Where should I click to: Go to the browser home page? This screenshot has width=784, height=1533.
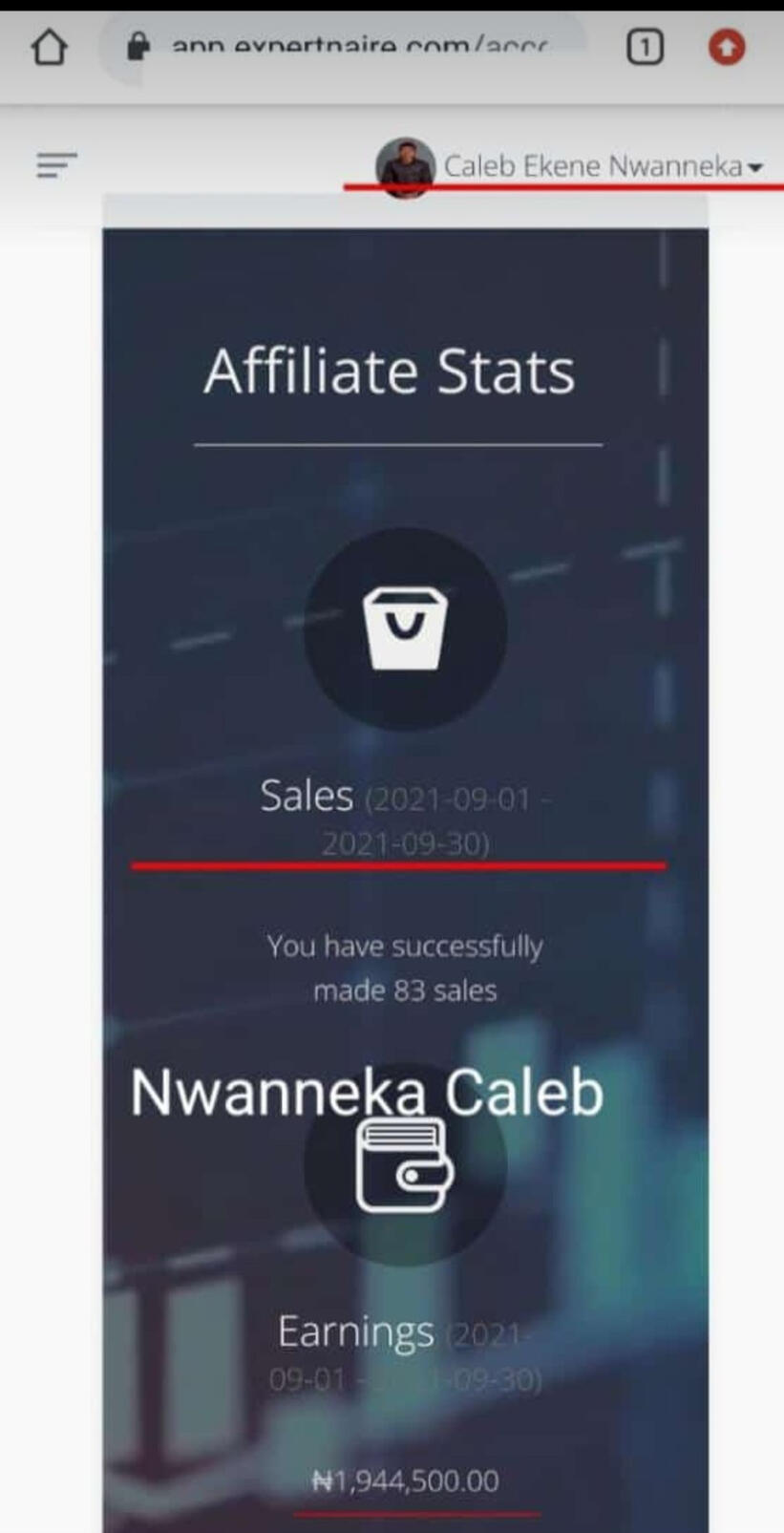point(49,46)
